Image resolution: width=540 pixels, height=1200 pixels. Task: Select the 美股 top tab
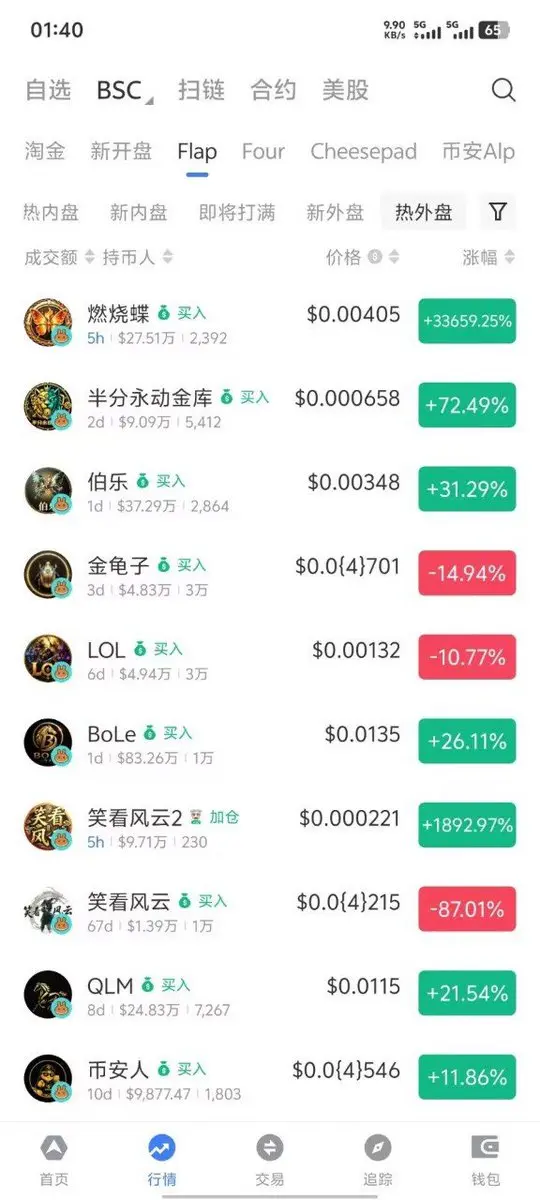(346, 90)
